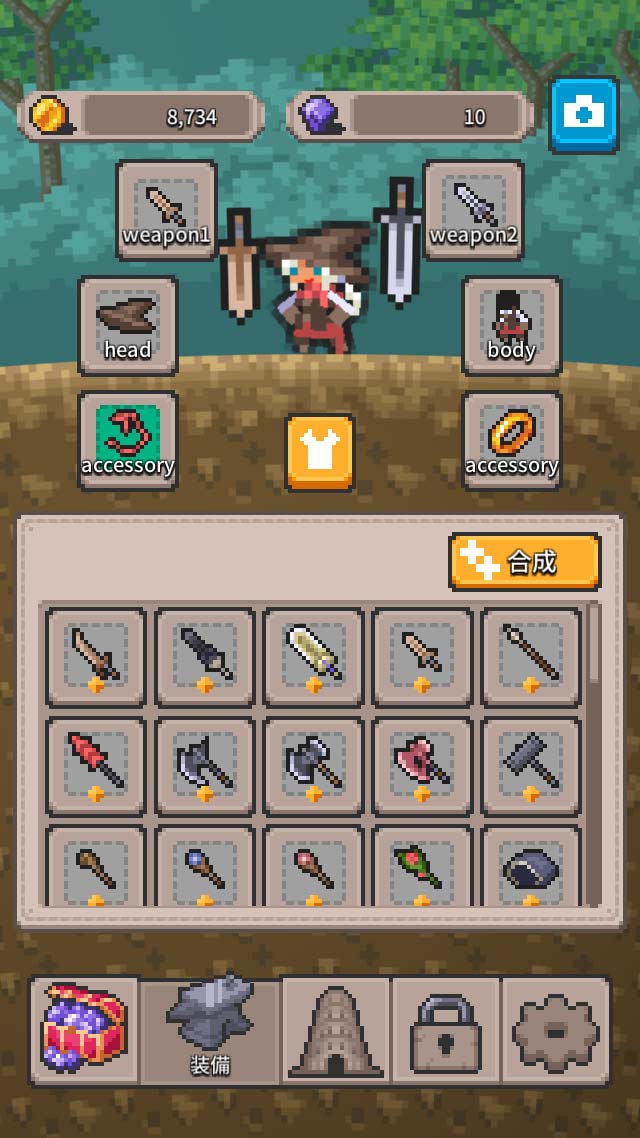Tap the 合成 synthesize button
Viewport: 640px width, 1138px height.
pos(525,562)
